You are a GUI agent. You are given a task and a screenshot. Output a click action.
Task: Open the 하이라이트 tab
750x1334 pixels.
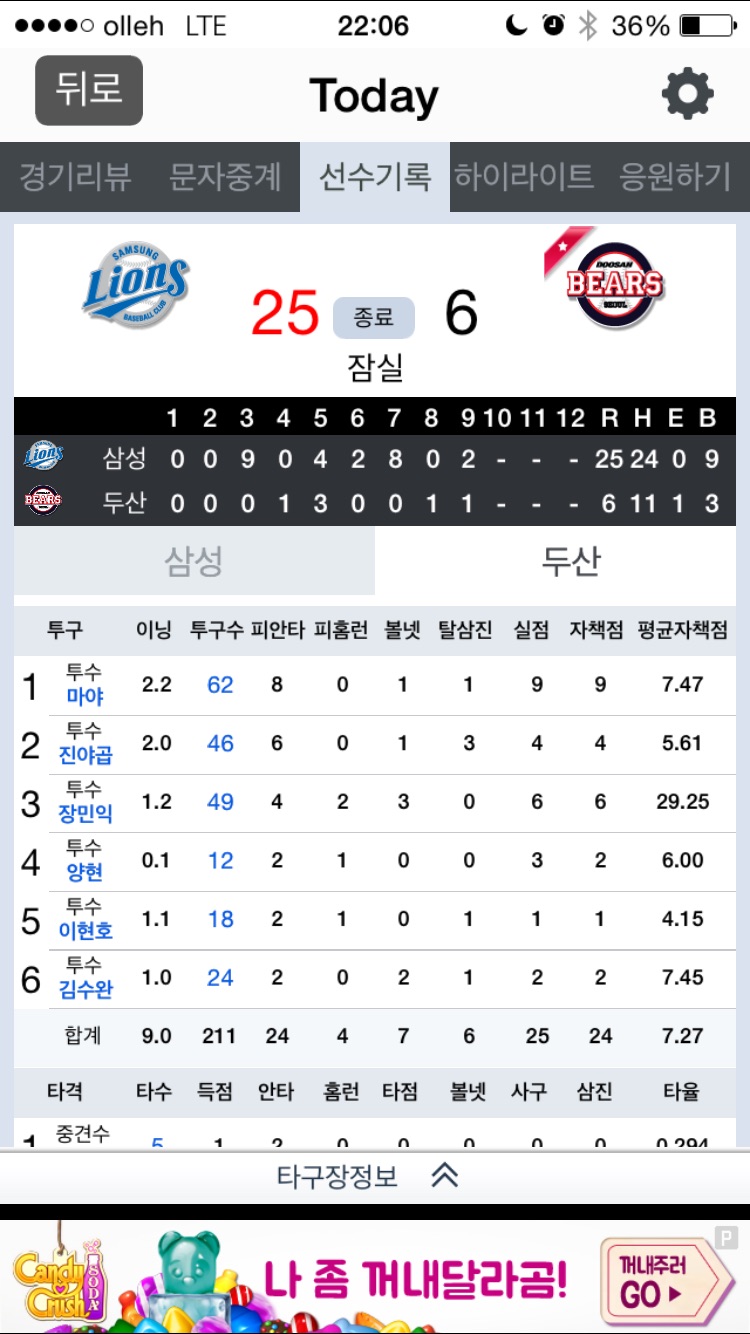523,177
